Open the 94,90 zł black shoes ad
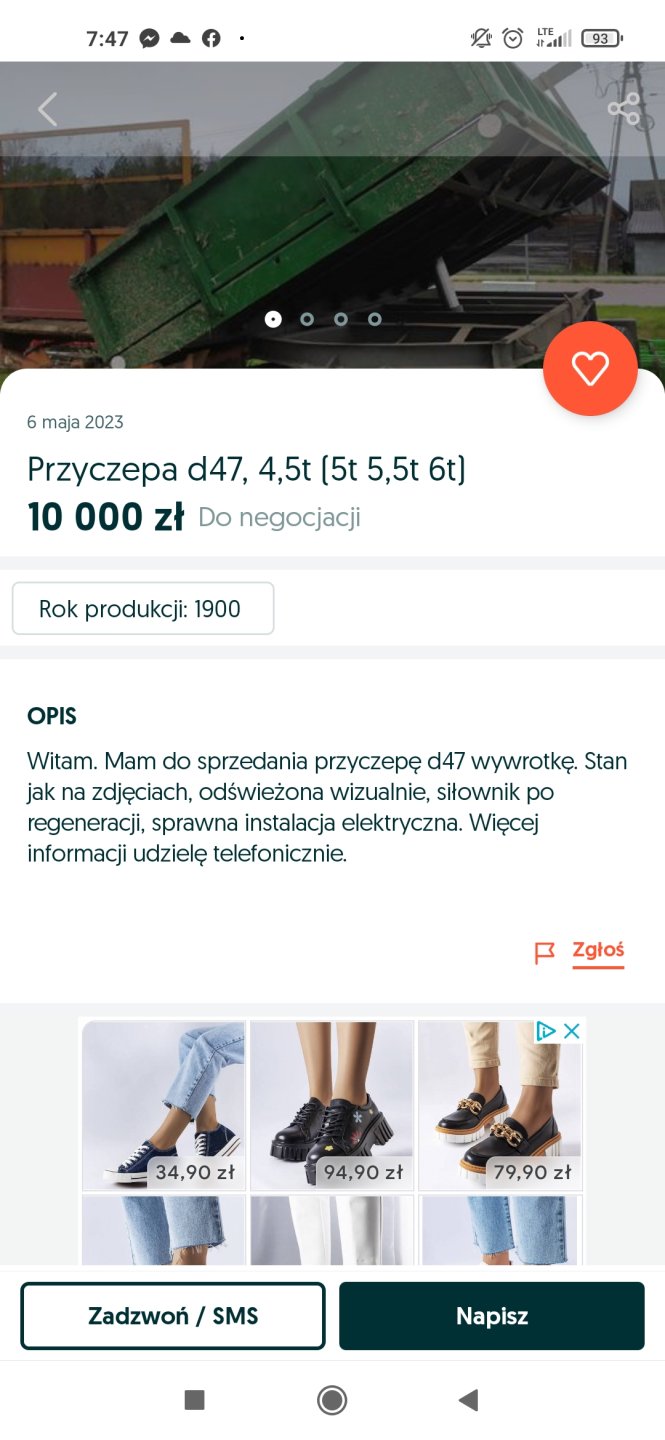This screenshot has width=665, height=1440. pyautogui.click(x=331, y=1104)
